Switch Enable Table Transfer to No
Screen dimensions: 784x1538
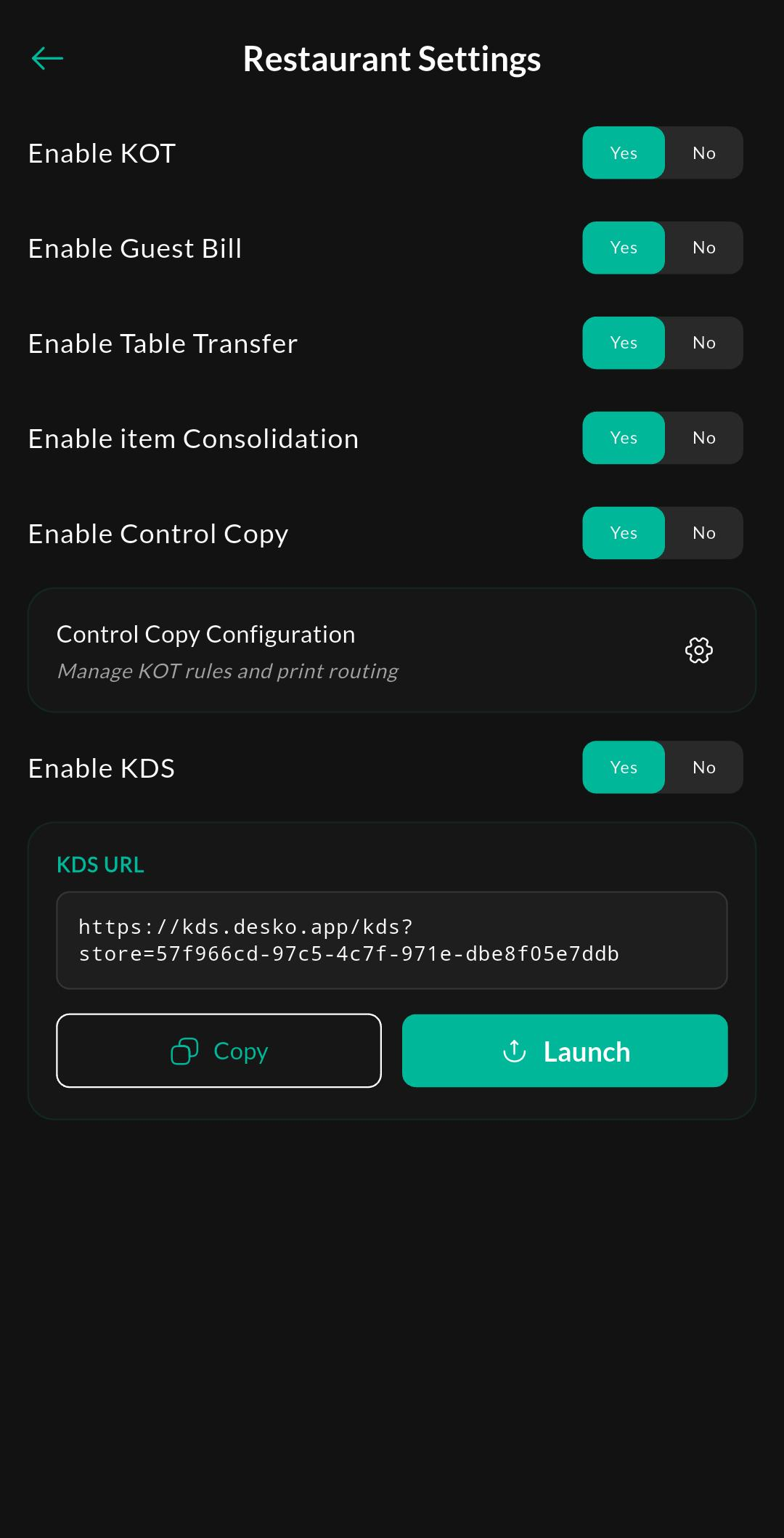[703, 343]
